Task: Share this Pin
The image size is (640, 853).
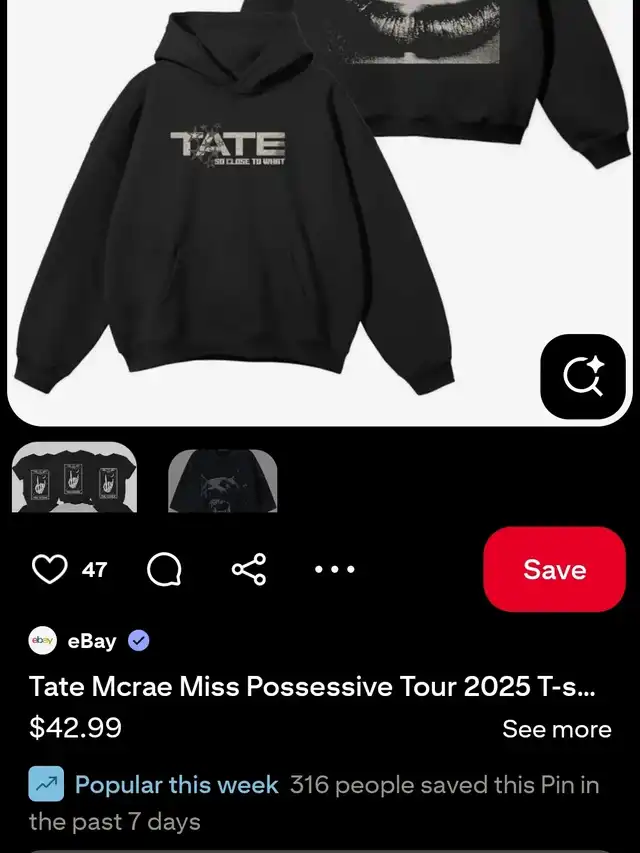Action: coord(249,569)
